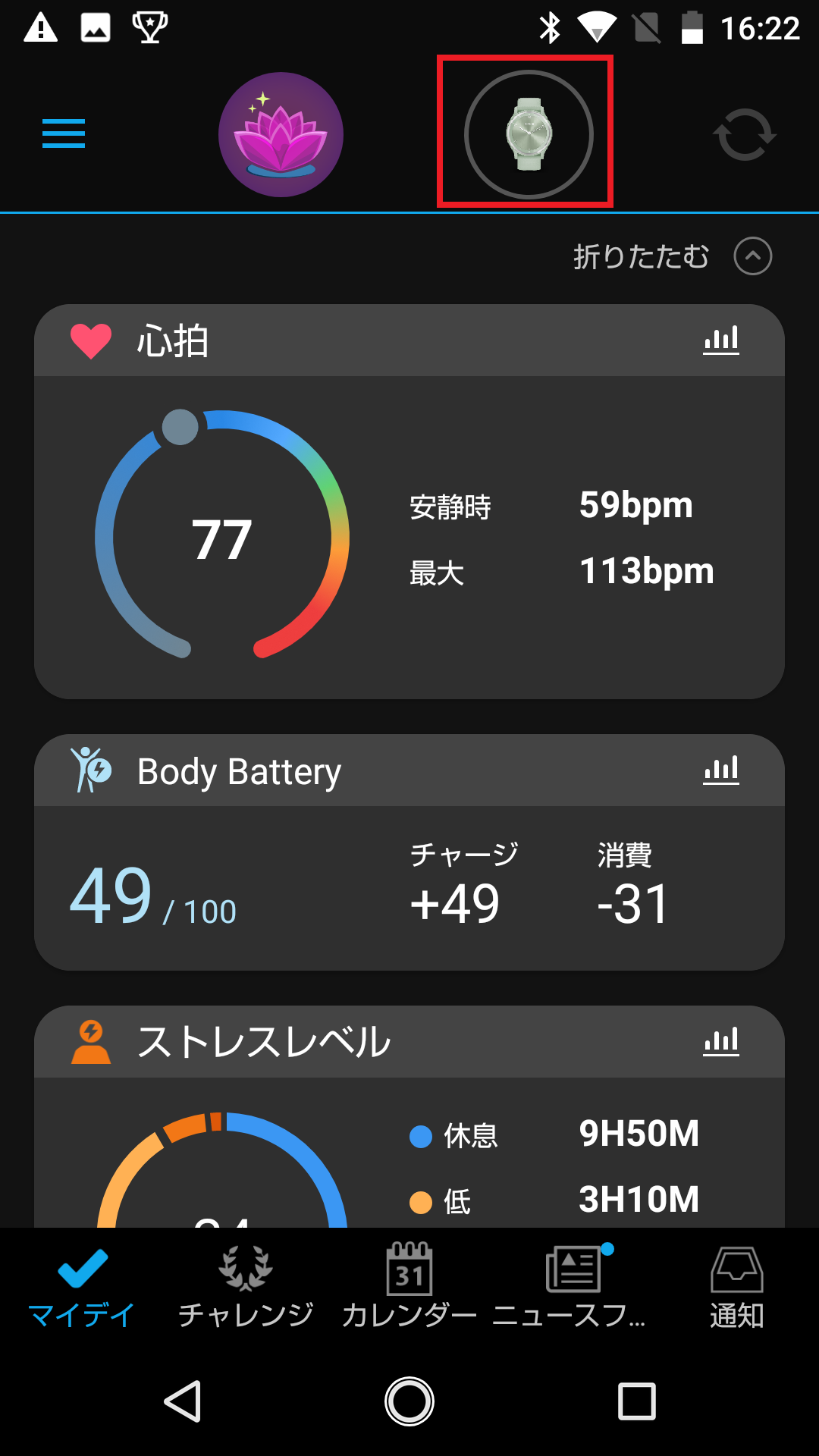819x1456 pixels.
Task: Open the カレンダー tab
Action: (409, 1282)
